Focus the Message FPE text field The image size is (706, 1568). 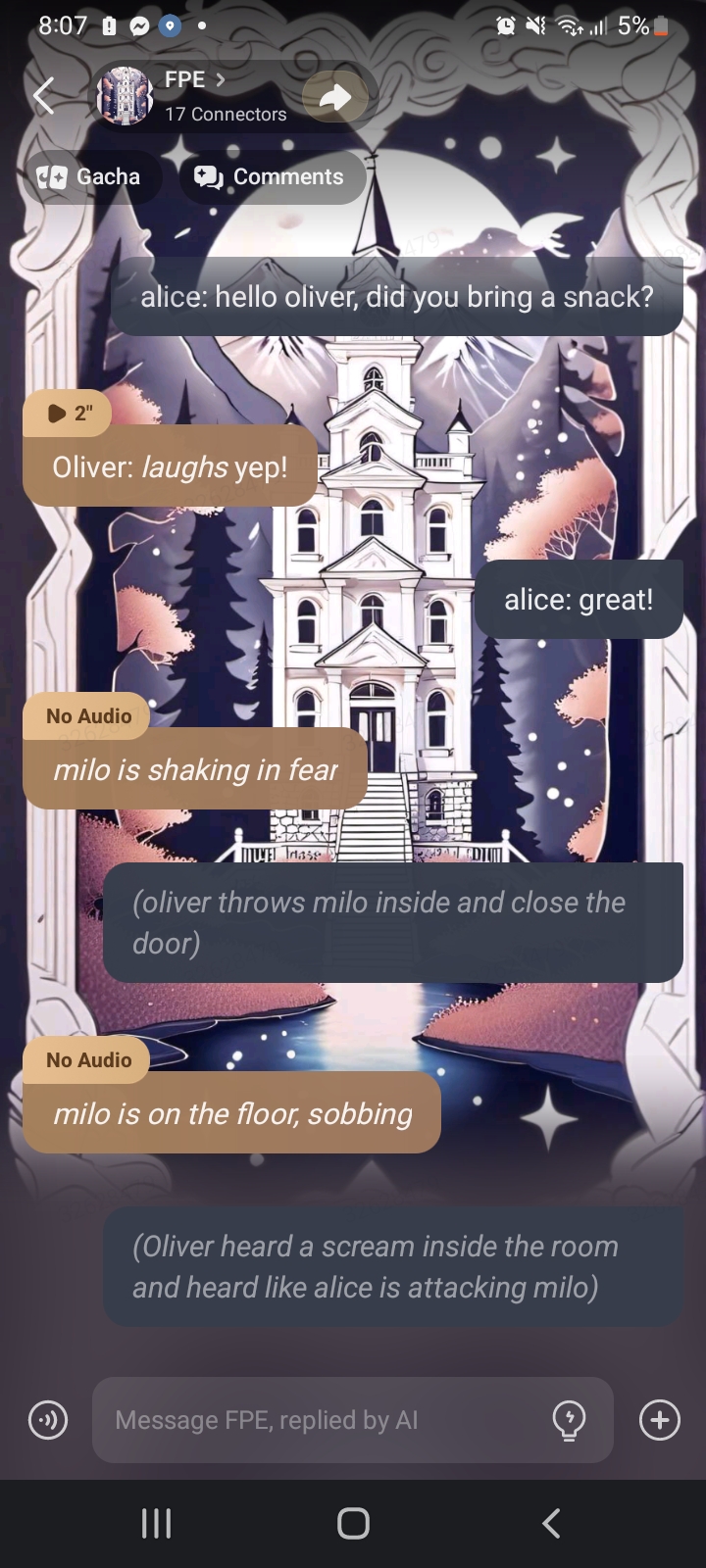[324, 1419]
